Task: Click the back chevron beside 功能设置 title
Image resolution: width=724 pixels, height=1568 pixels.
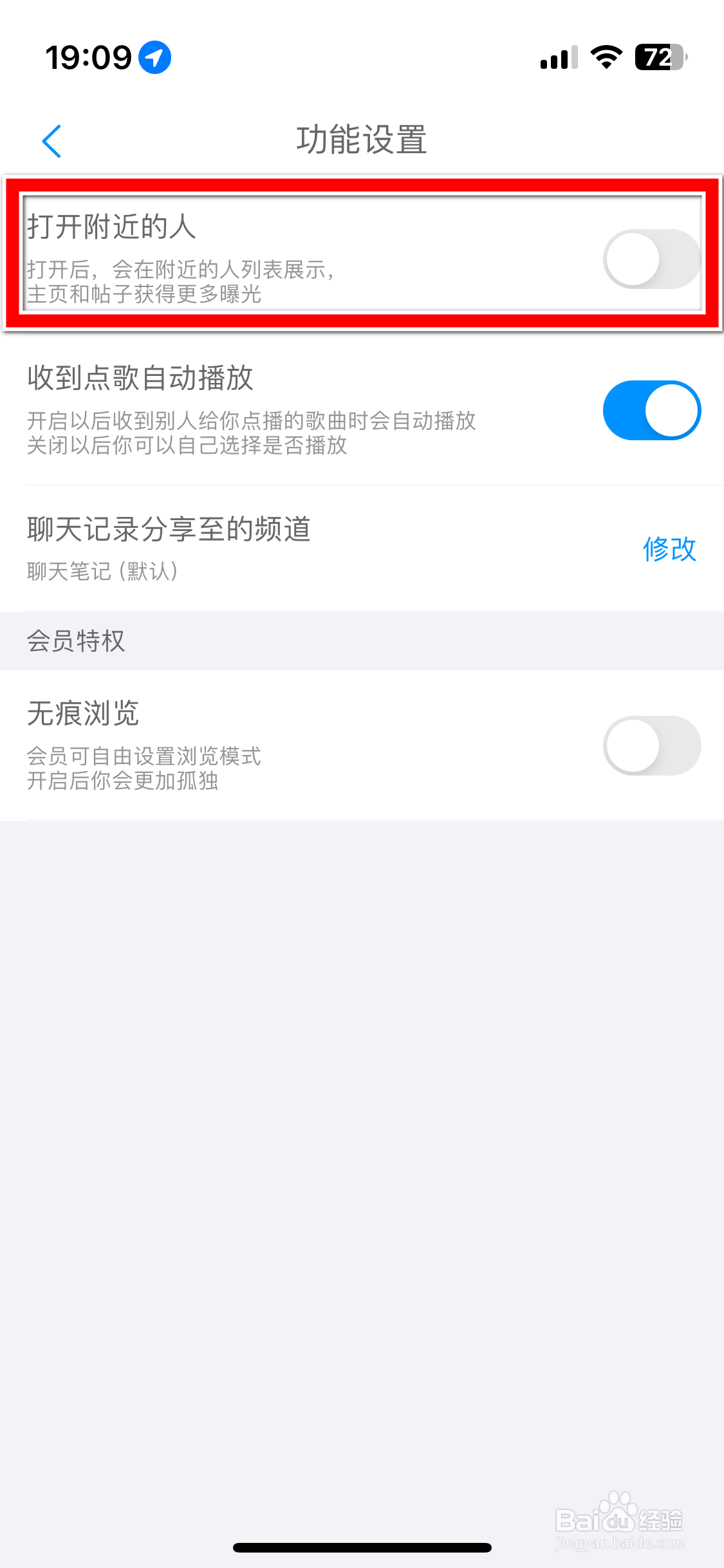Action: (x=51, y=140)
